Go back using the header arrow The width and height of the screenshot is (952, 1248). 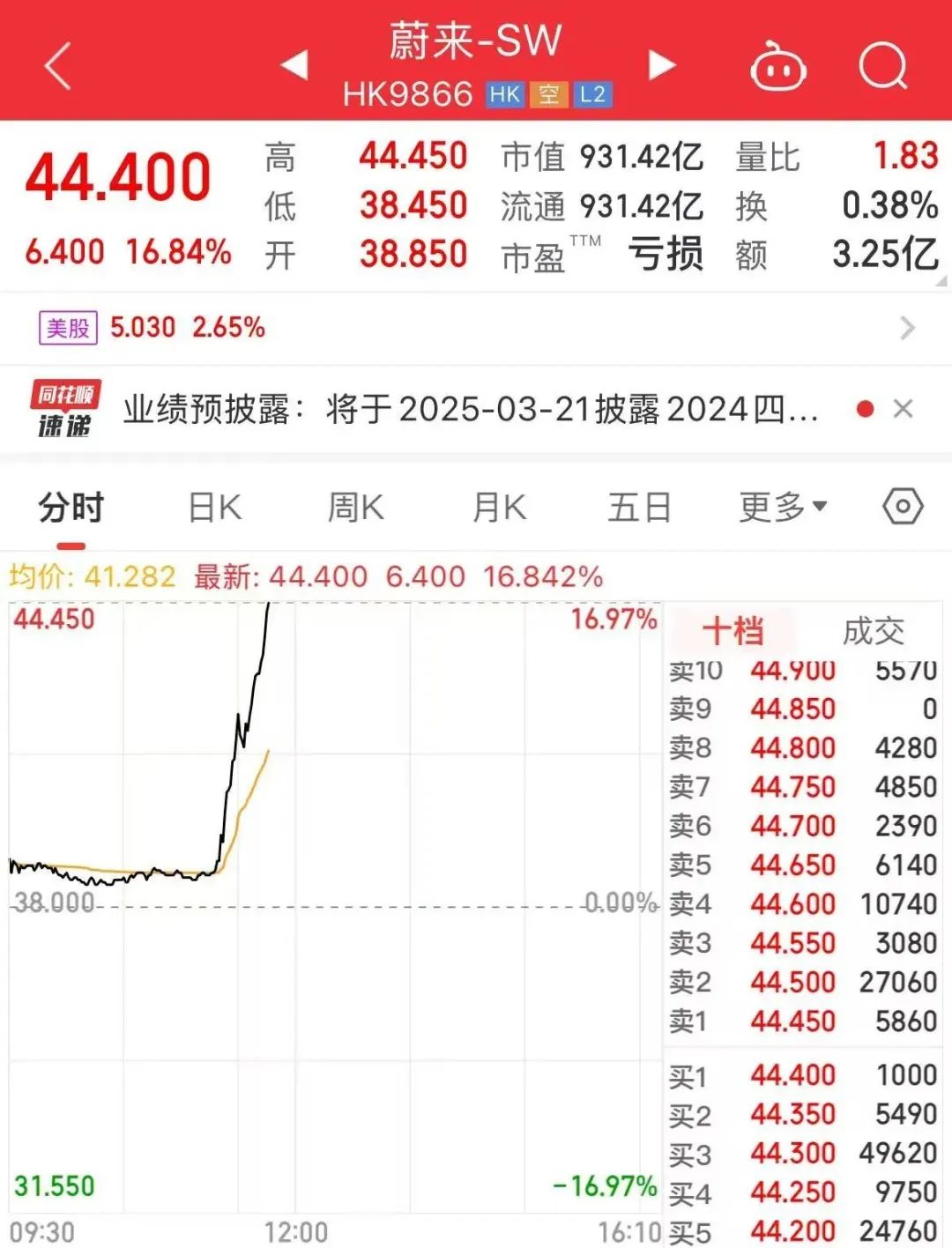coord(58,67)
